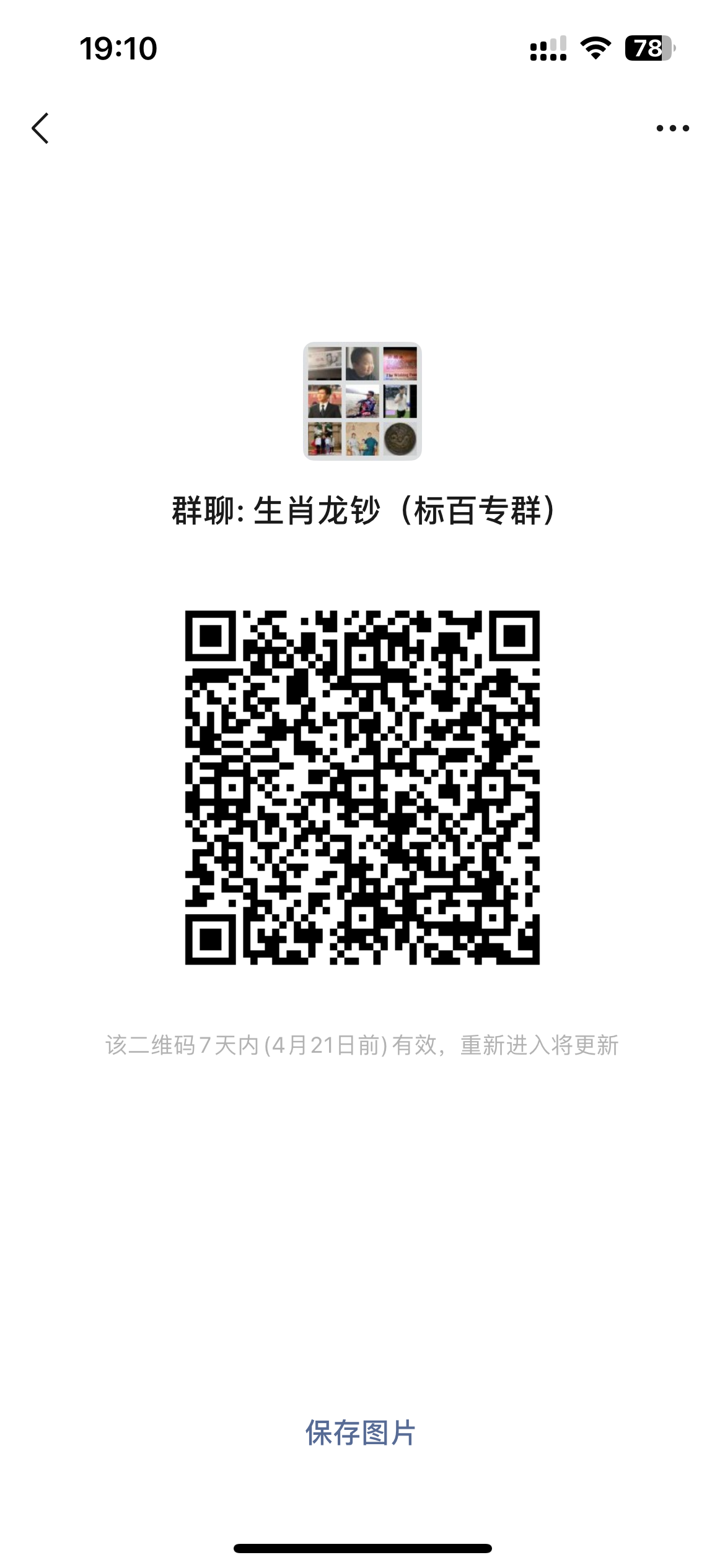Open the three-dot more options menu
This screenshot has width=725, height=1568.
[673, 128]
